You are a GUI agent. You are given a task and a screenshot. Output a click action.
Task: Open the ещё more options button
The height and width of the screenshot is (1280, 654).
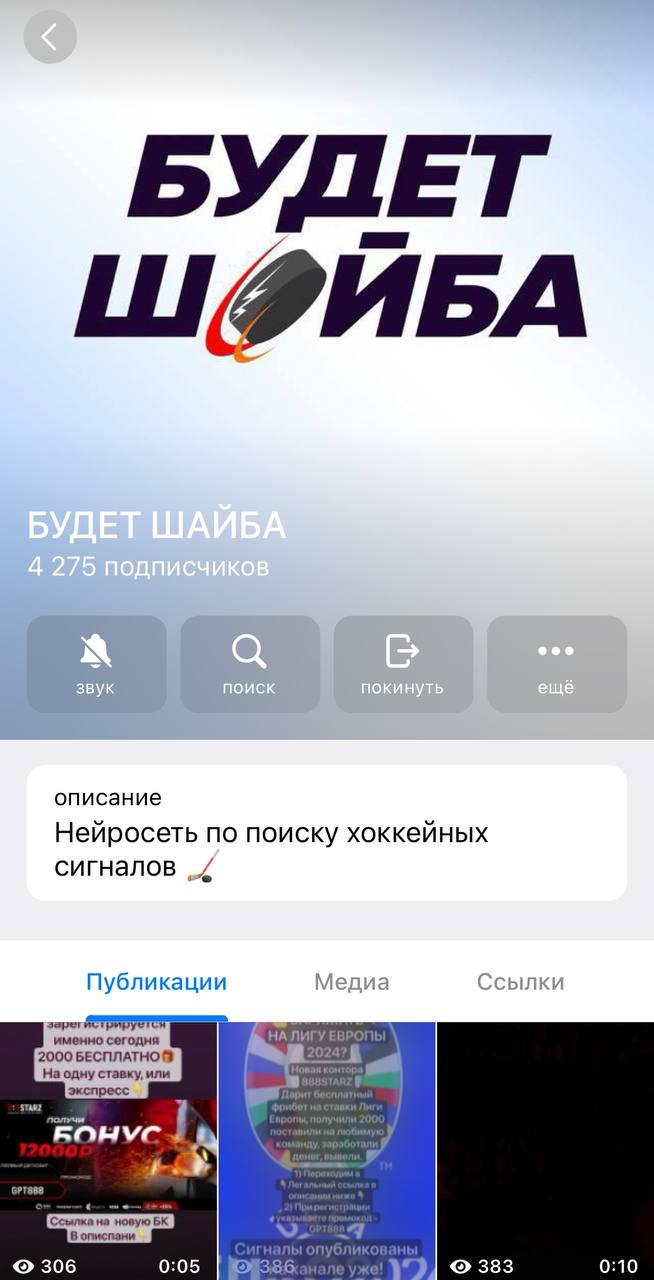click(x=556, y=664)
